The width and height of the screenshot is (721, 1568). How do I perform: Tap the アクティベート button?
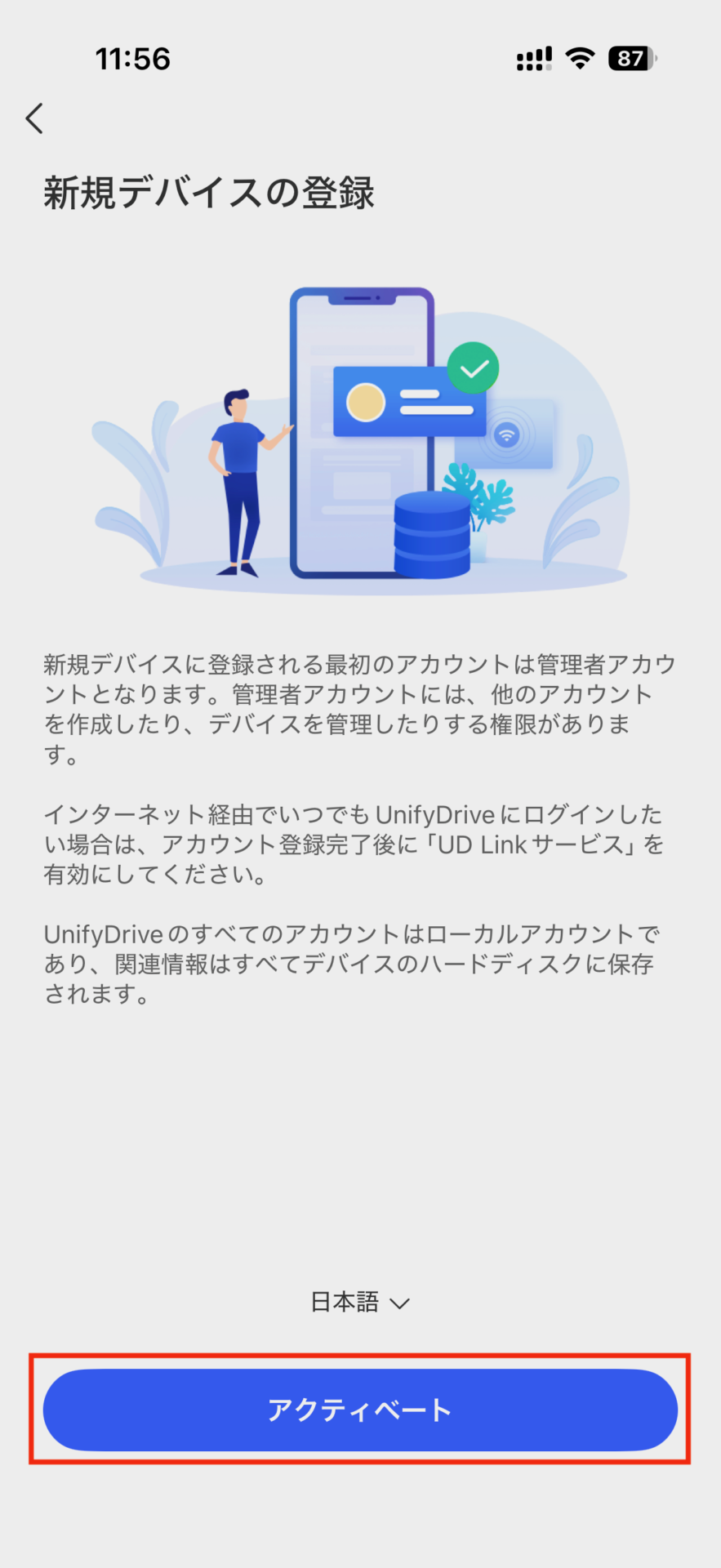click(359, 1410)
